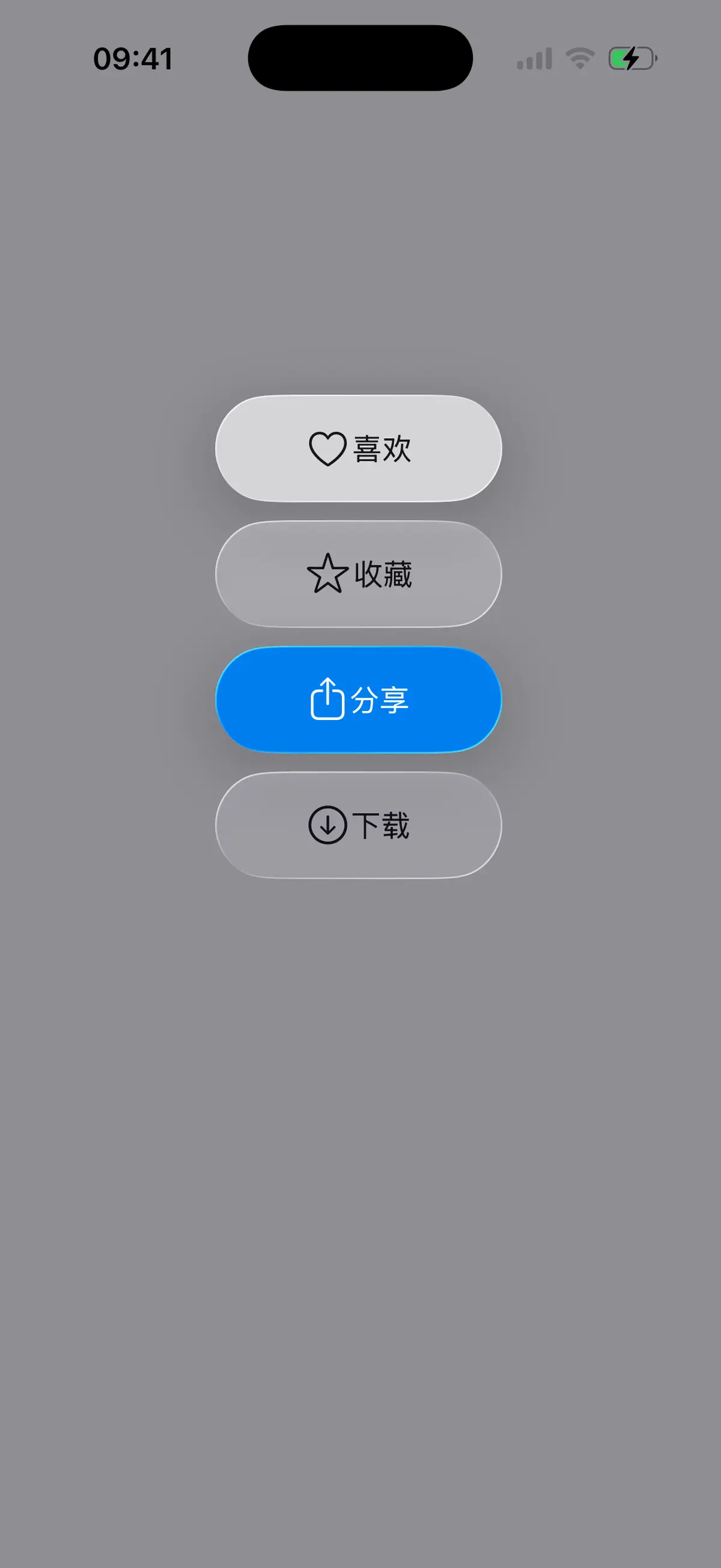The height and width of the screenshot is (1568, 721).
Task: Tap the 喜欢 (like) heart button
Action: click(x=358, y=448)
